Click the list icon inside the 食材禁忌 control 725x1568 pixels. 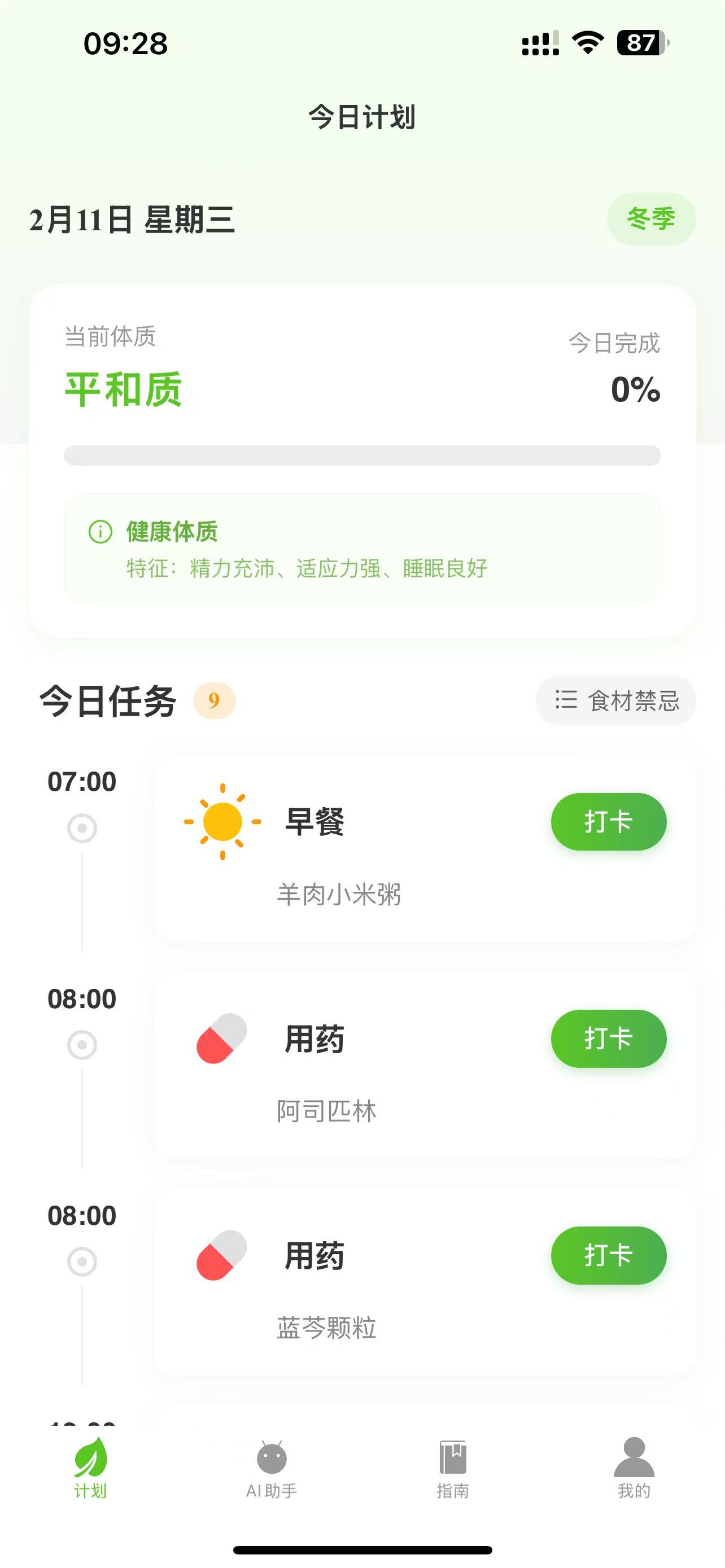[566, 700]
